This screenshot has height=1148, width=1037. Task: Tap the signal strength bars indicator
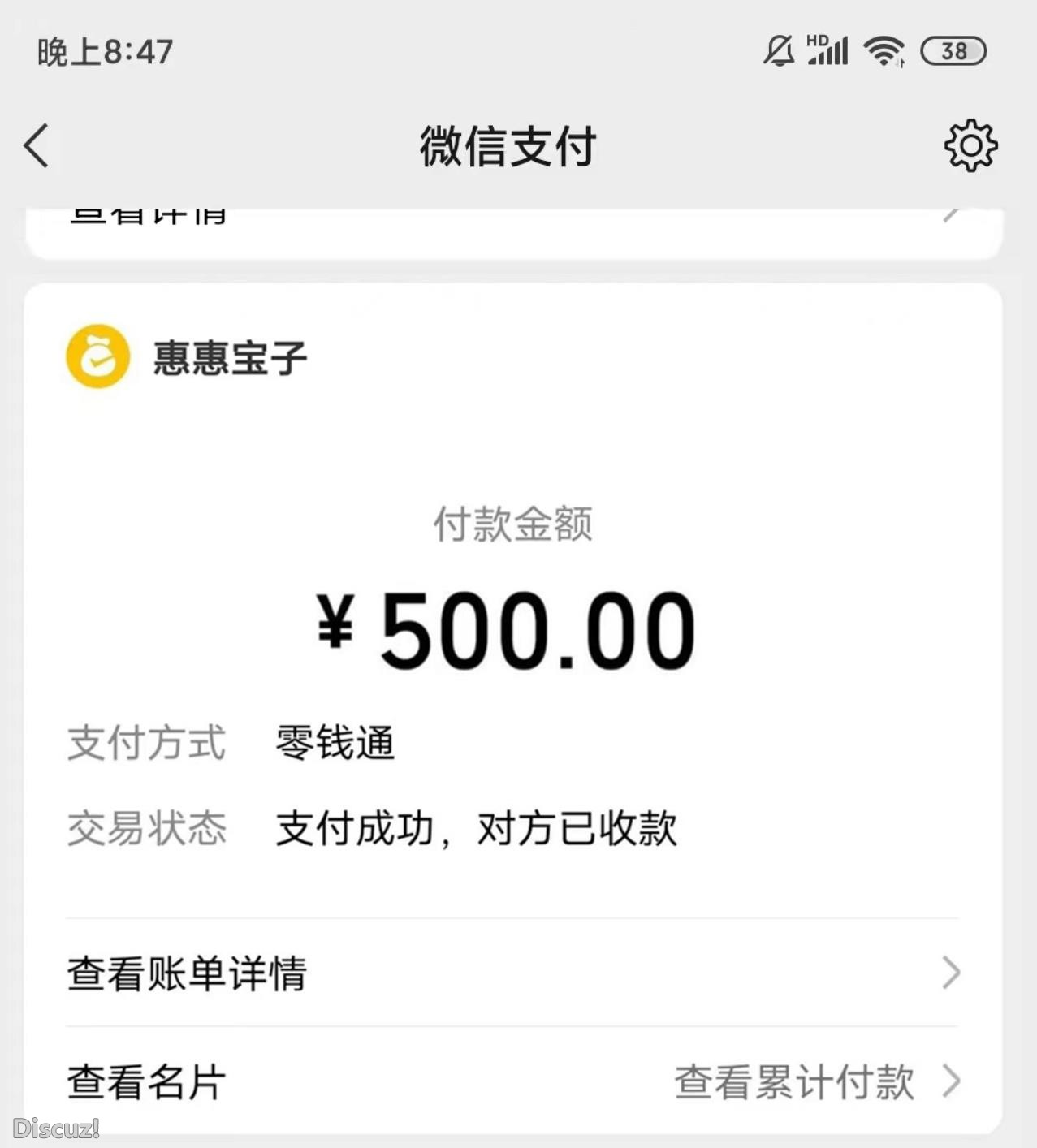830,50
